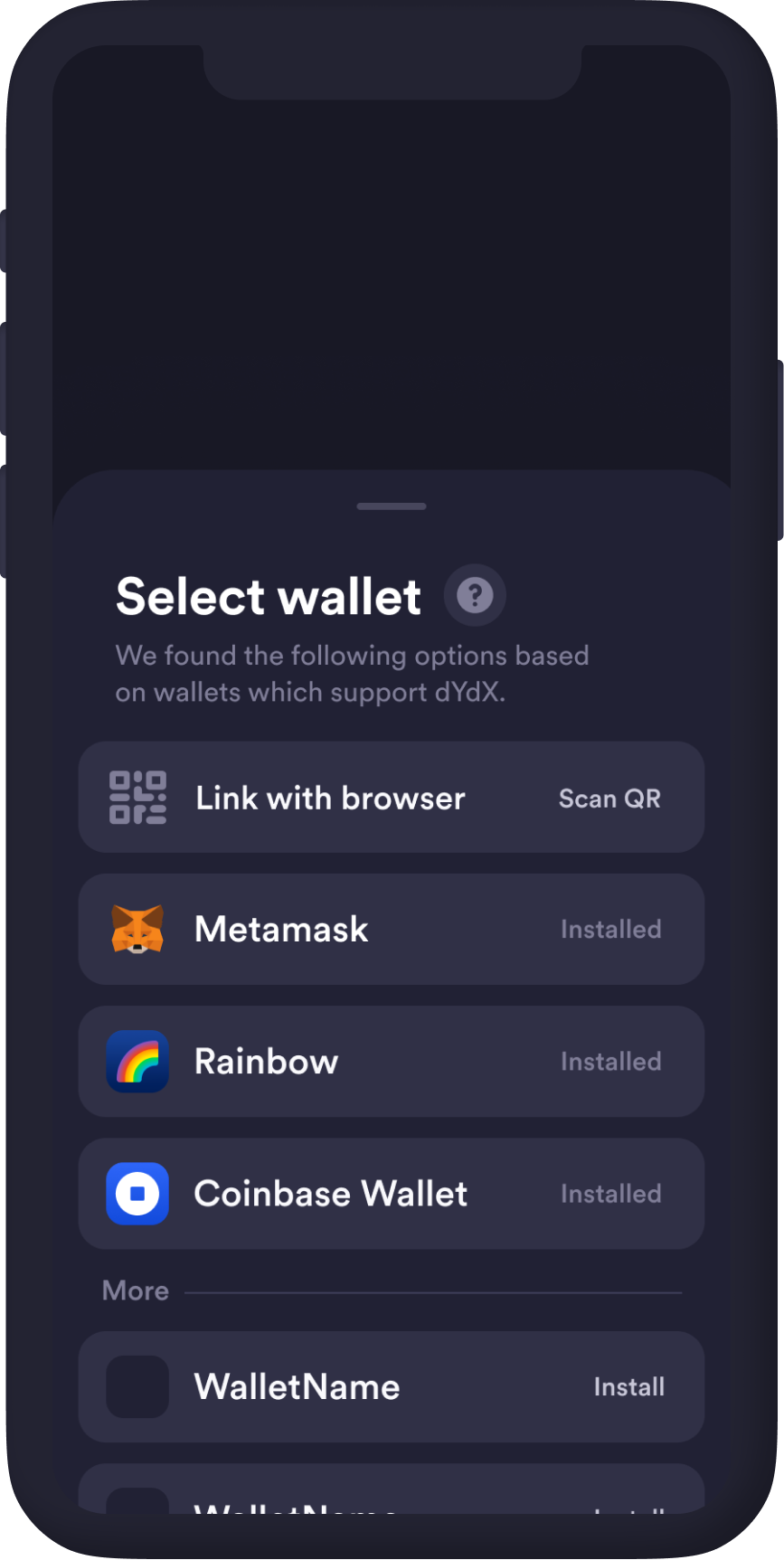Pick Coinbase Wallet from the list

[x=391, y=1194]
